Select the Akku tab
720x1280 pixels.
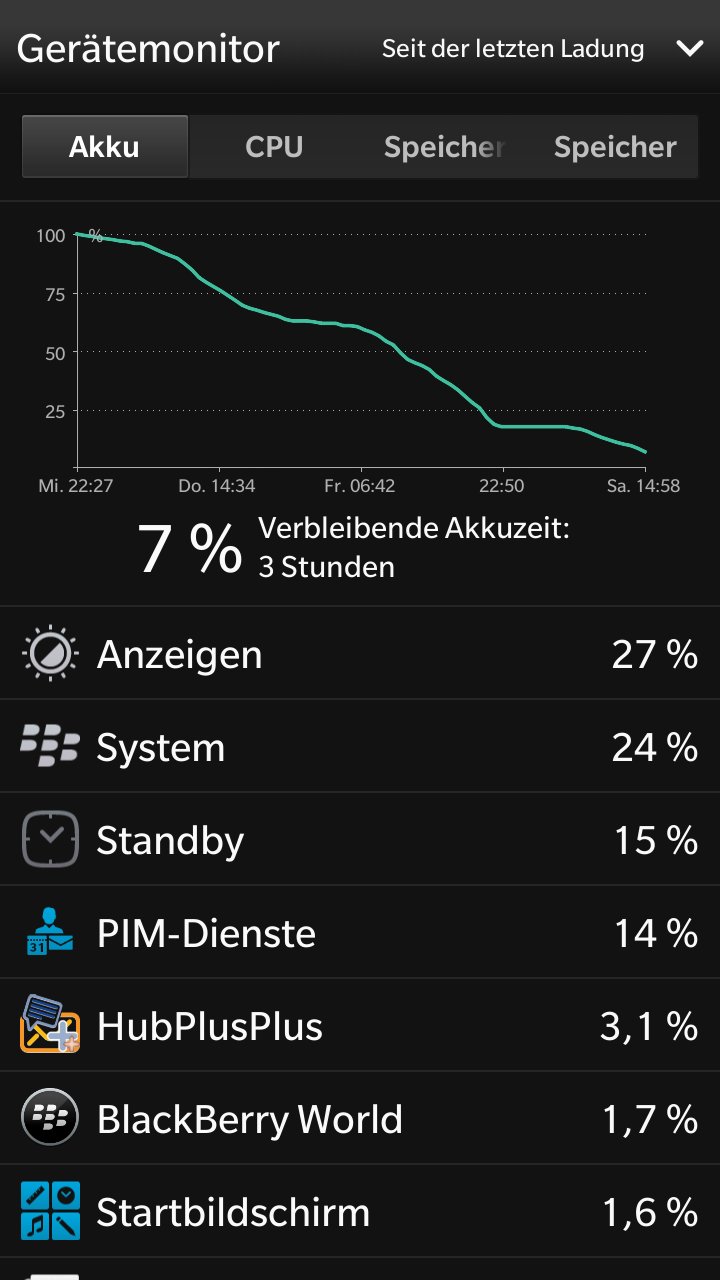tap(105, 147)
